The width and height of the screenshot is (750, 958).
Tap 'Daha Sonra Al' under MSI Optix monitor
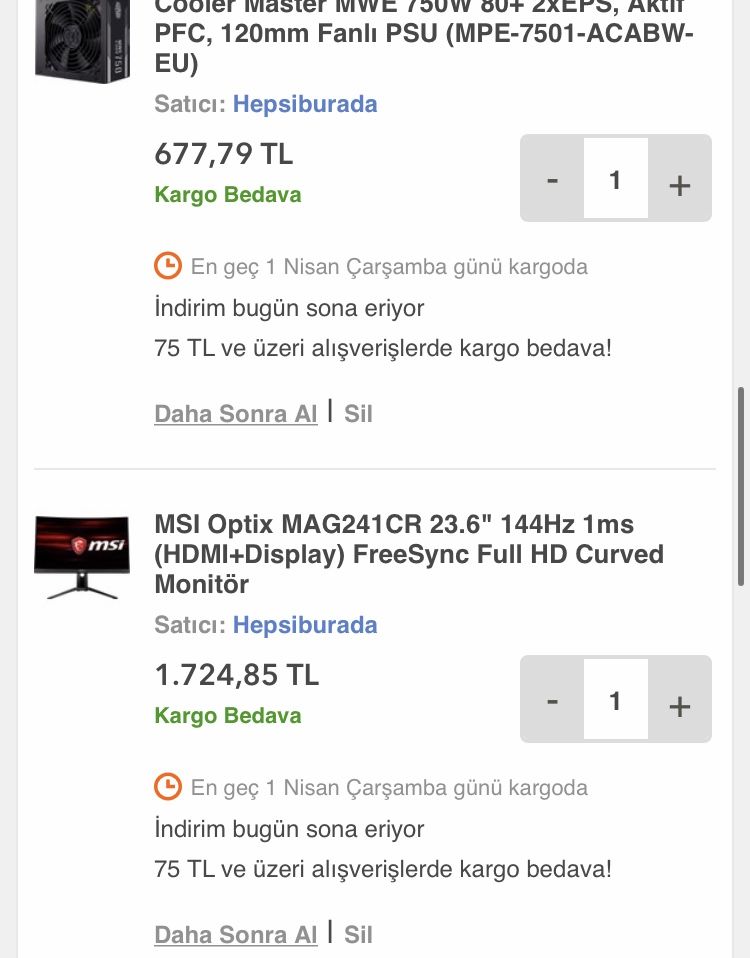click(x=236, y=934)
